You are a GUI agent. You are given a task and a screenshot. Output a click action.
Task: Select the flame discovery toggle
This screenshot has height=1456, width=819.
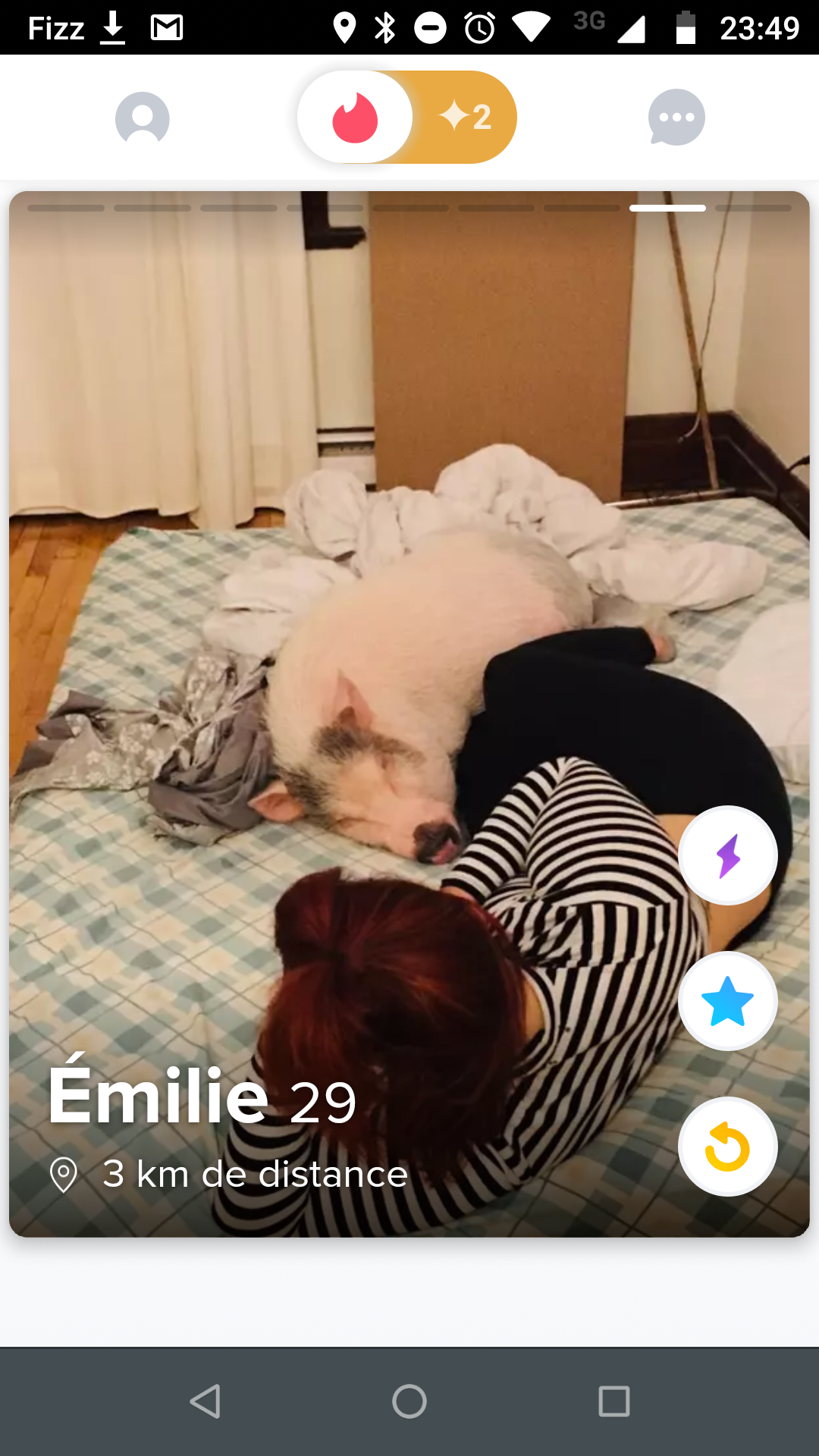355,118
